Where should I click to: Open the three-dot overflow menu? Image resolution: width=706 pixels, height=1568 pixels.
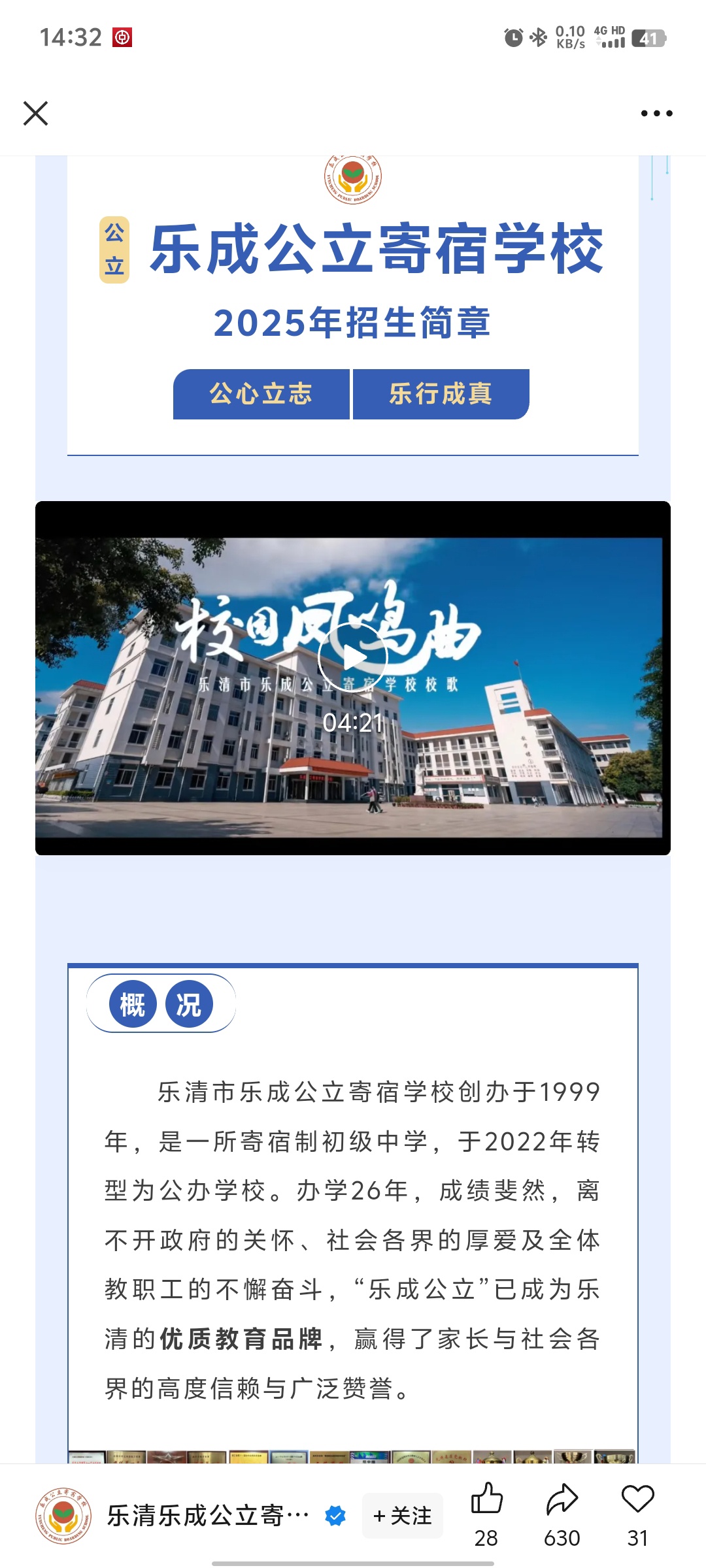(x=656, y=113)
